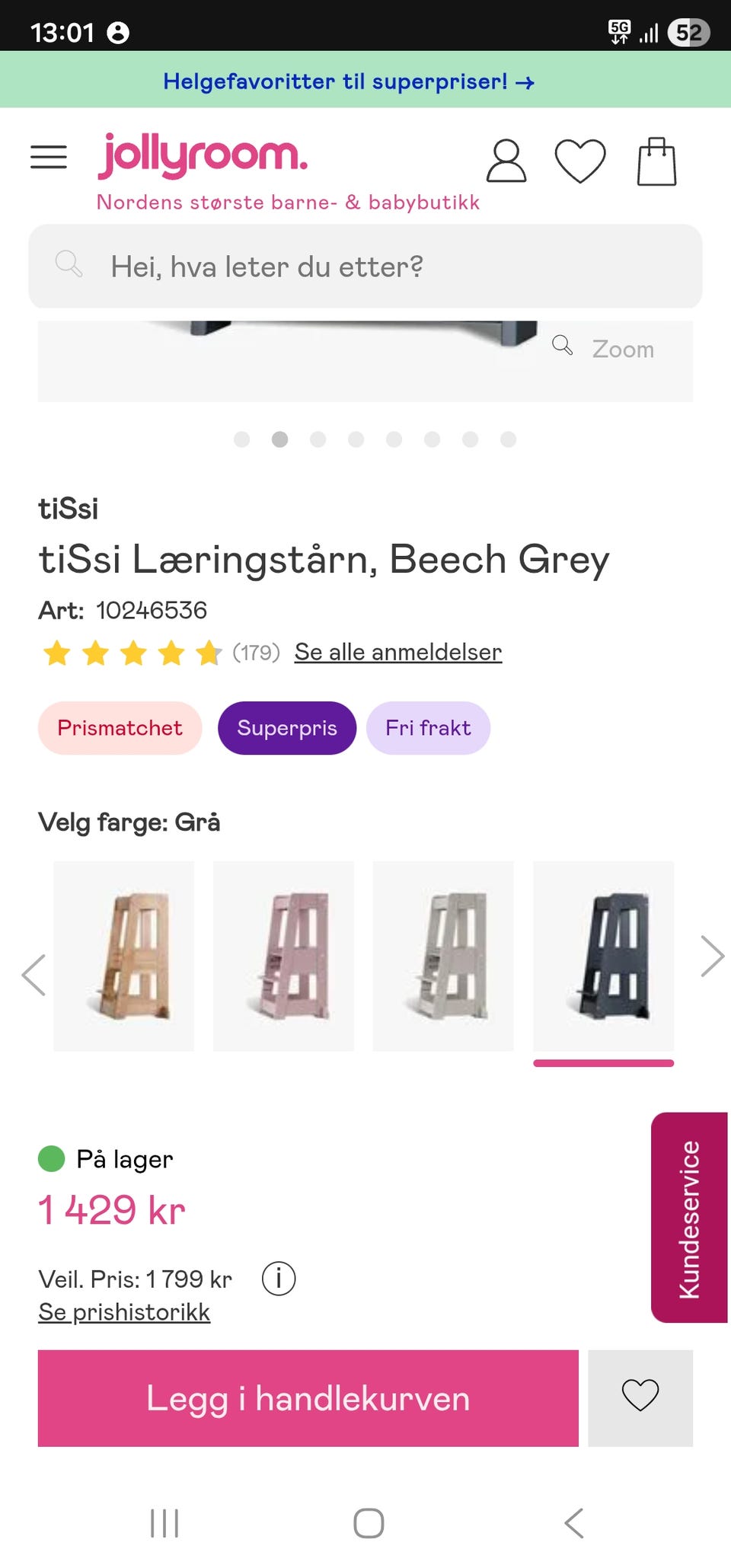Screen dimensions: 731x1568
Task: Open the wishlist heart icon in header
Action: pos(581,162)
